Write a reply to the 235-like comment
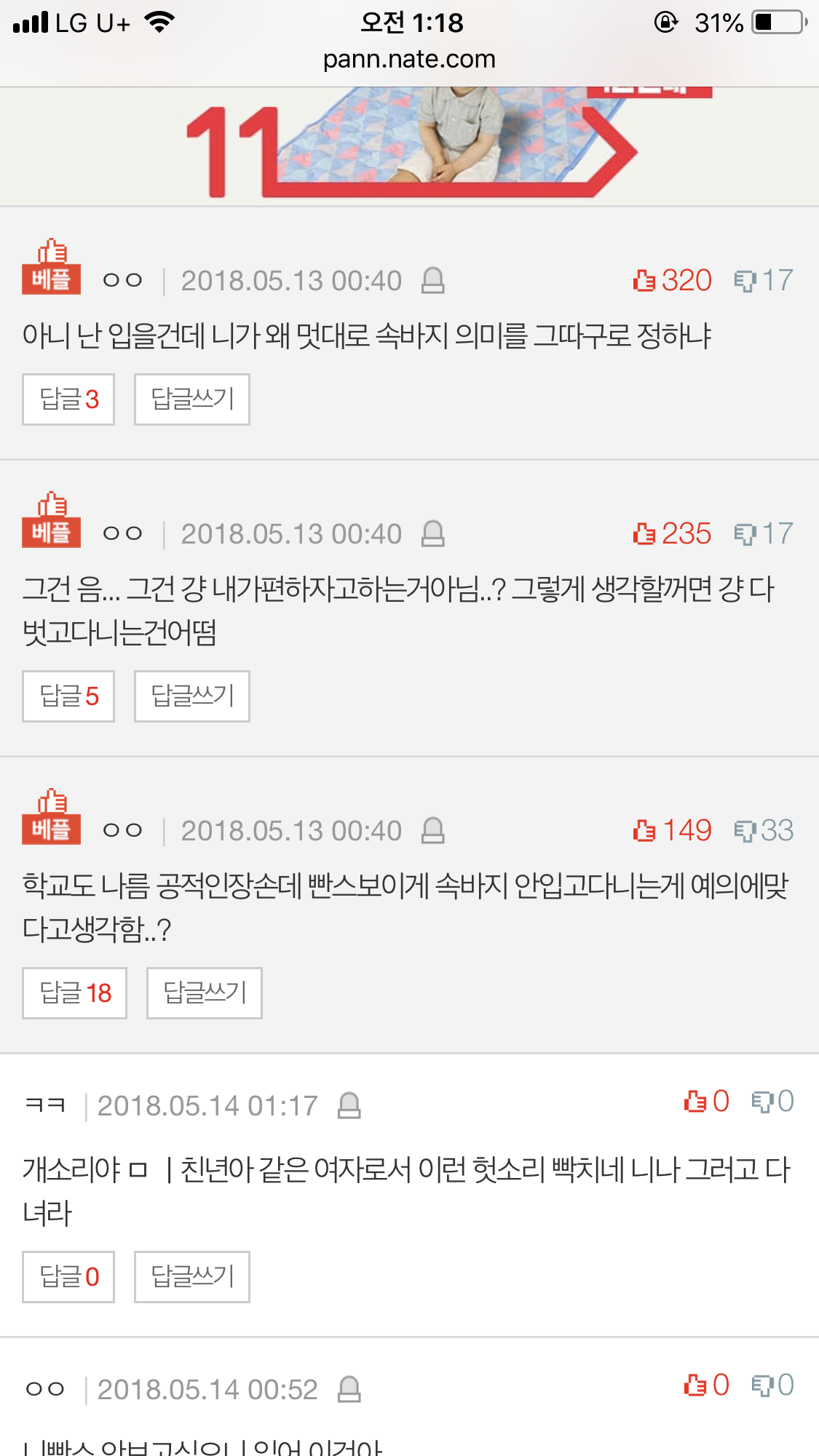This screenshot has height=1456, width=819. [191, 696]
